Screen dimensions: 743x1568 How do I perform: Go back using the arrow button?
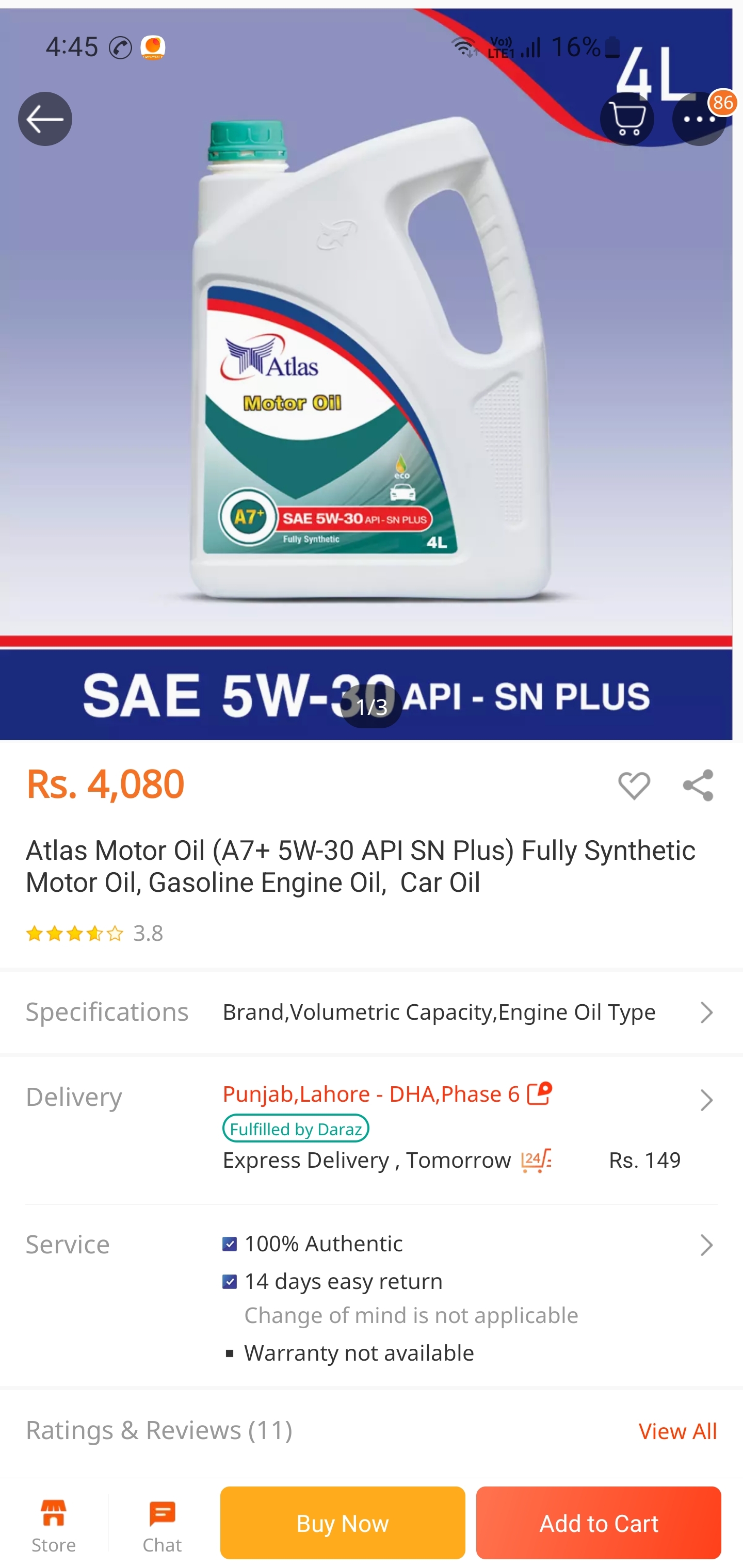45,119
